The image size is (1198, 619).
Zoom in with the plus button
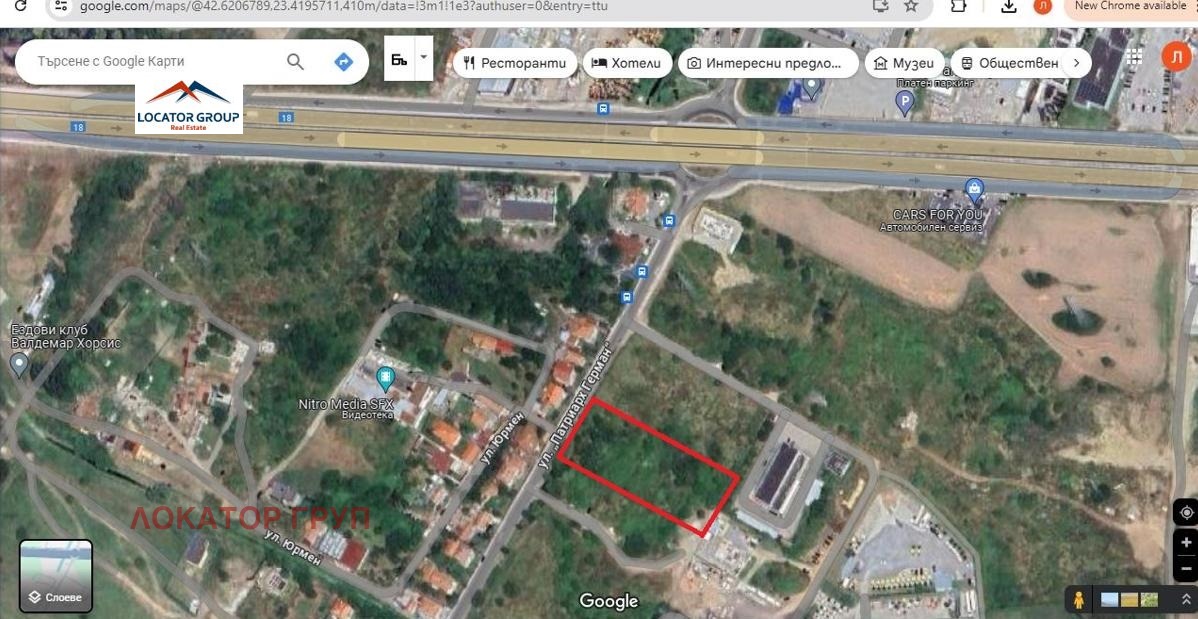pyautogui.click(x=1186, y=543)
